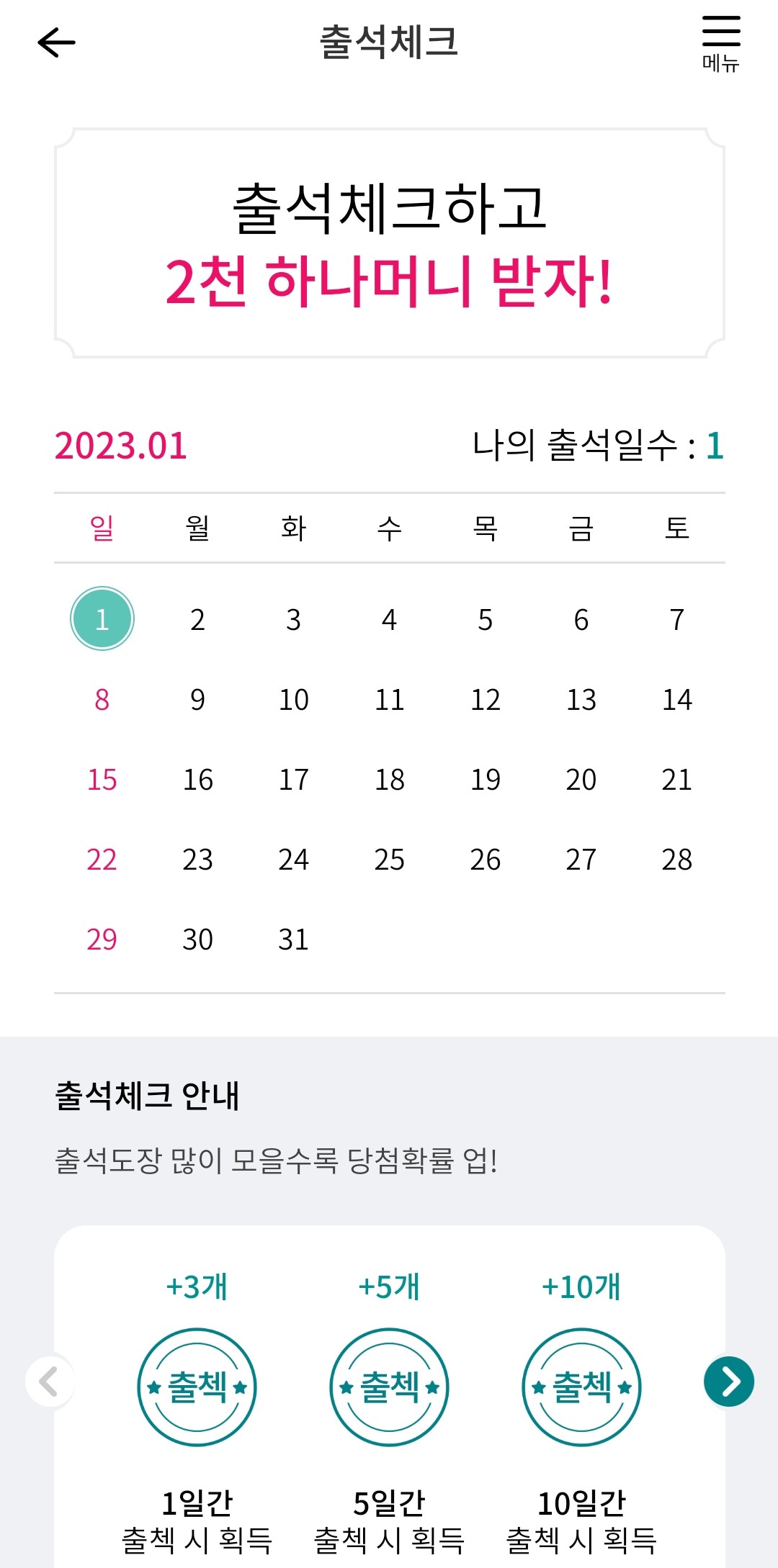Tap today's date 2 to check attendance

197,618
